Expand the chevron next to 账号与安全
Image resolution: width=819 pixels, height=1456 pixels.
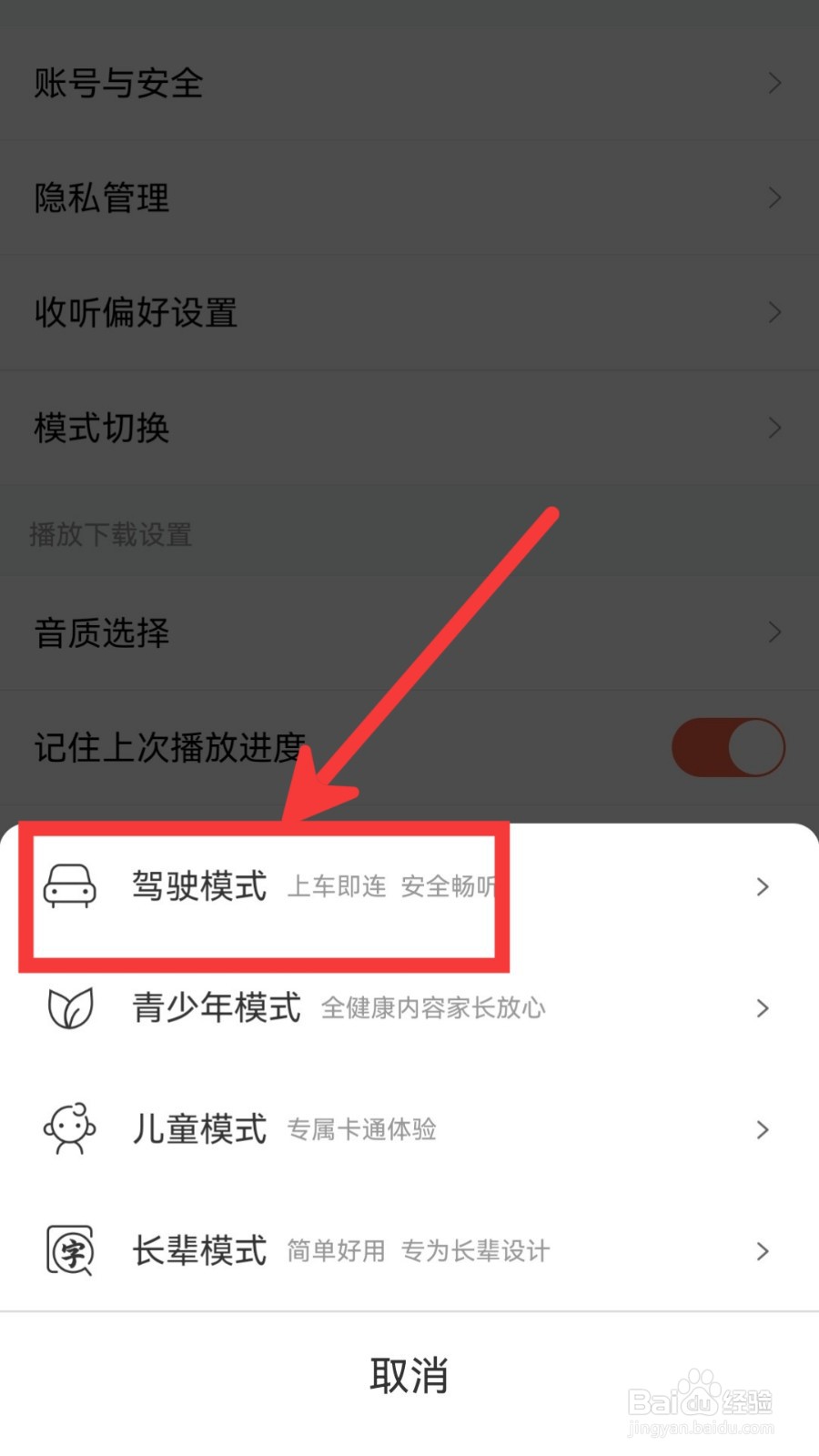click(x=774, y=83)
